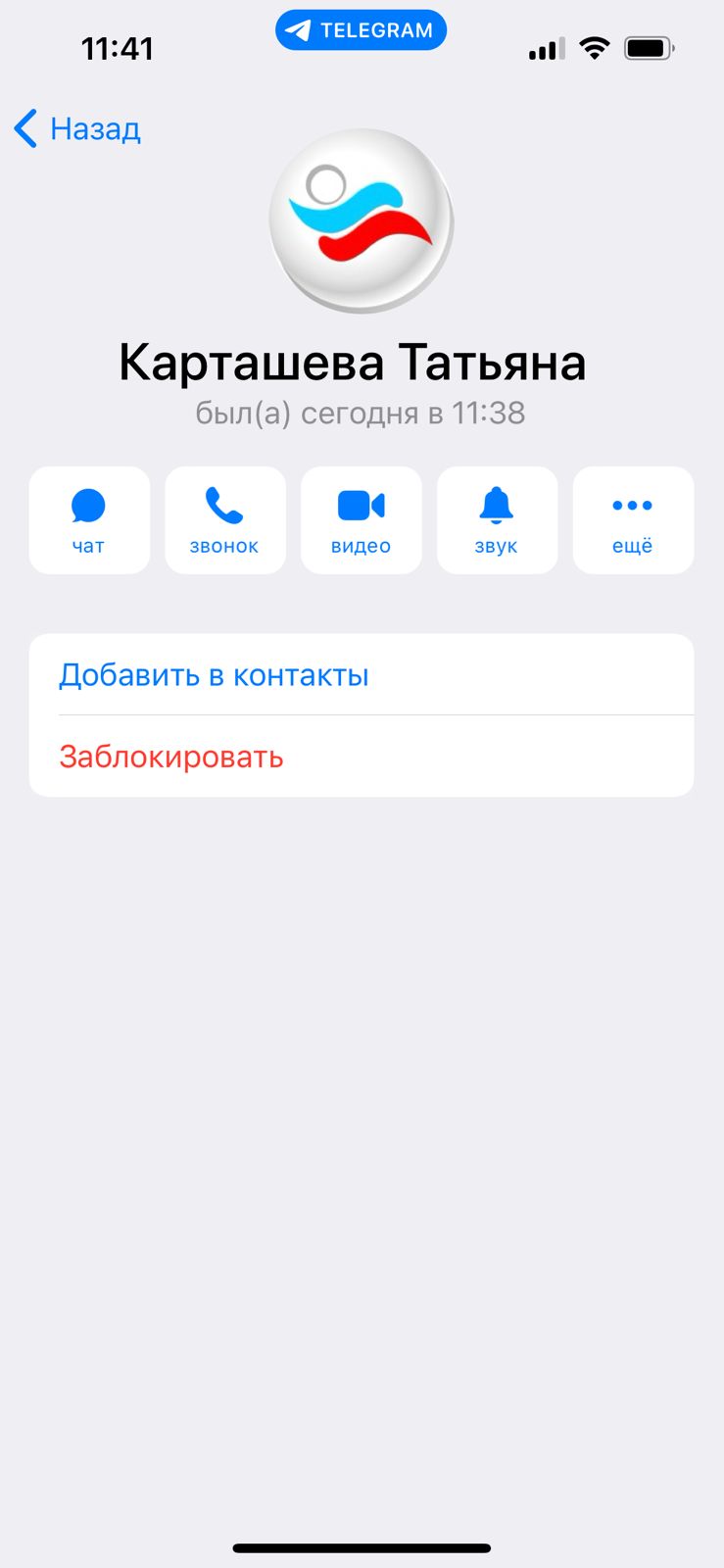Open the ещё more options menu
Image resolution: width=724 pixels, height=1568 pixels.
(x=633, y=519)
